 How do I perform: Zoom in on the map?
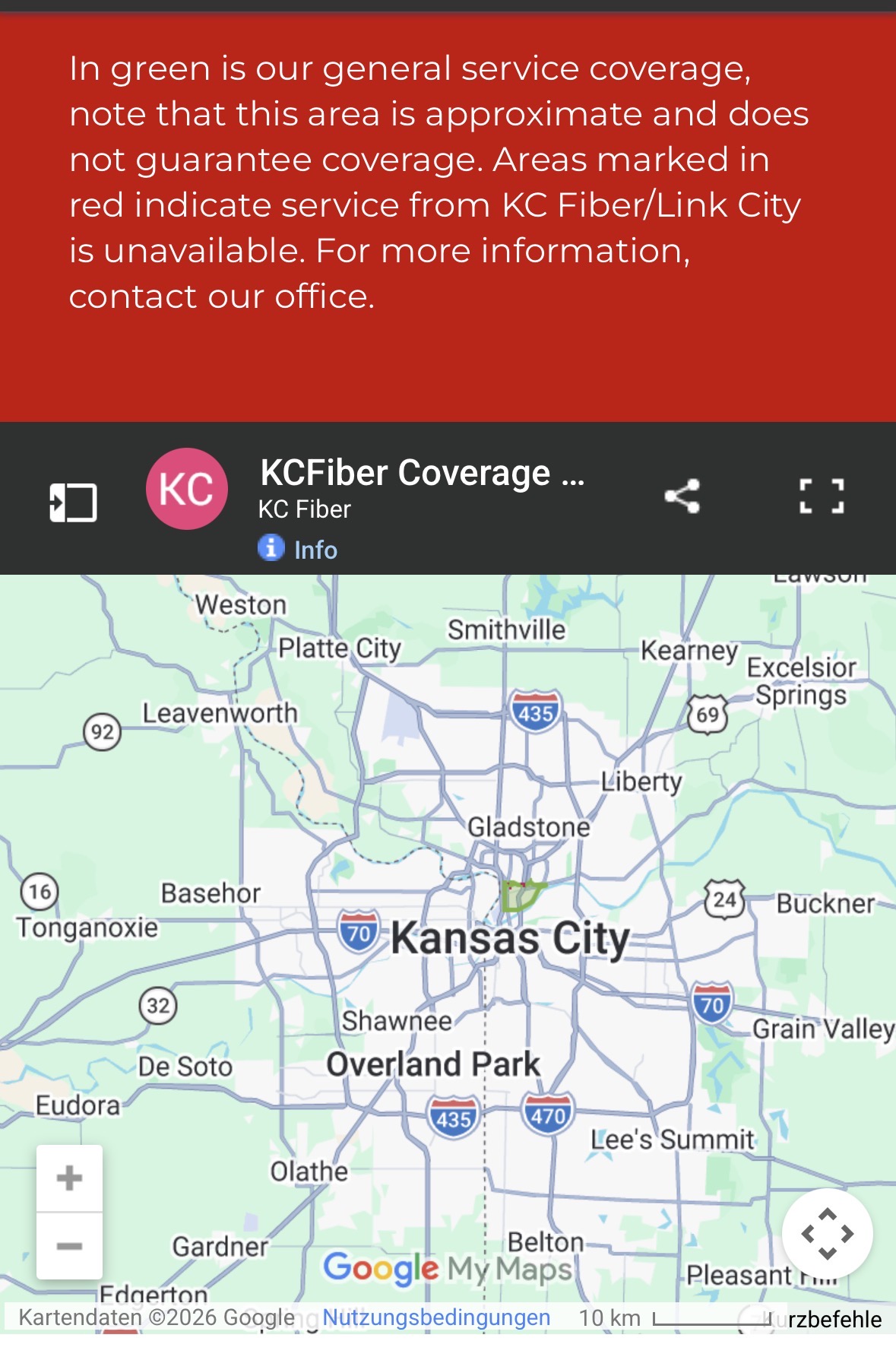click(x=69, y=1178)
